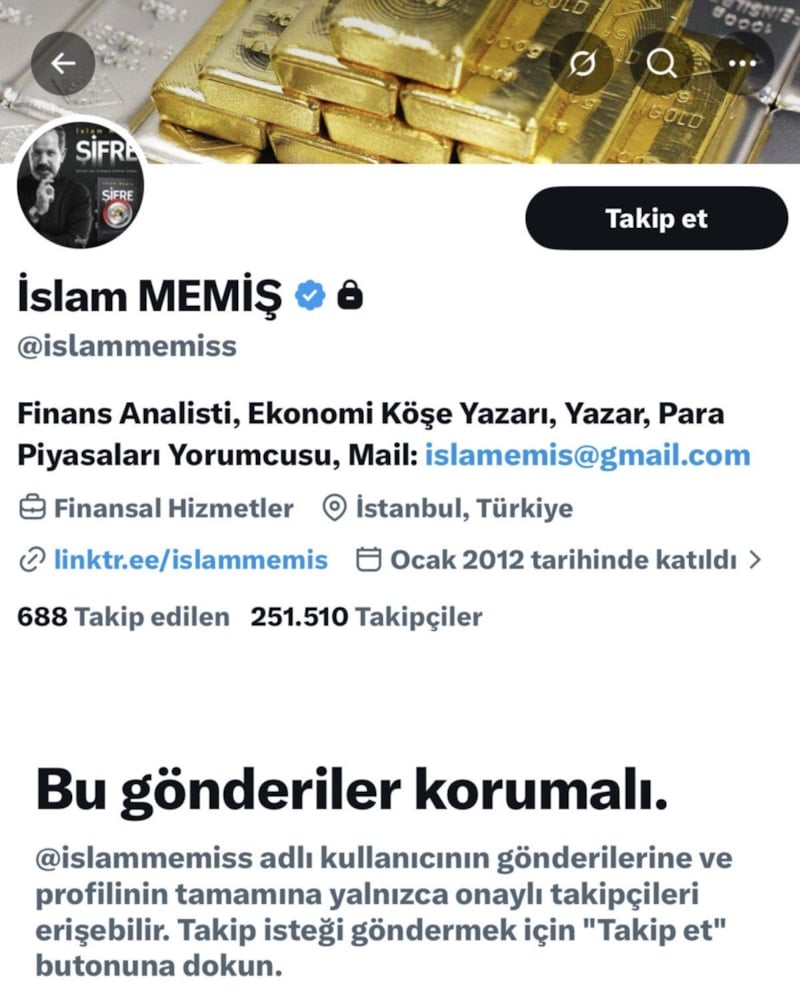Viewport: 800px width, 1002px height.
Task: Go back using the arrow icon
Action: [63, 64]
